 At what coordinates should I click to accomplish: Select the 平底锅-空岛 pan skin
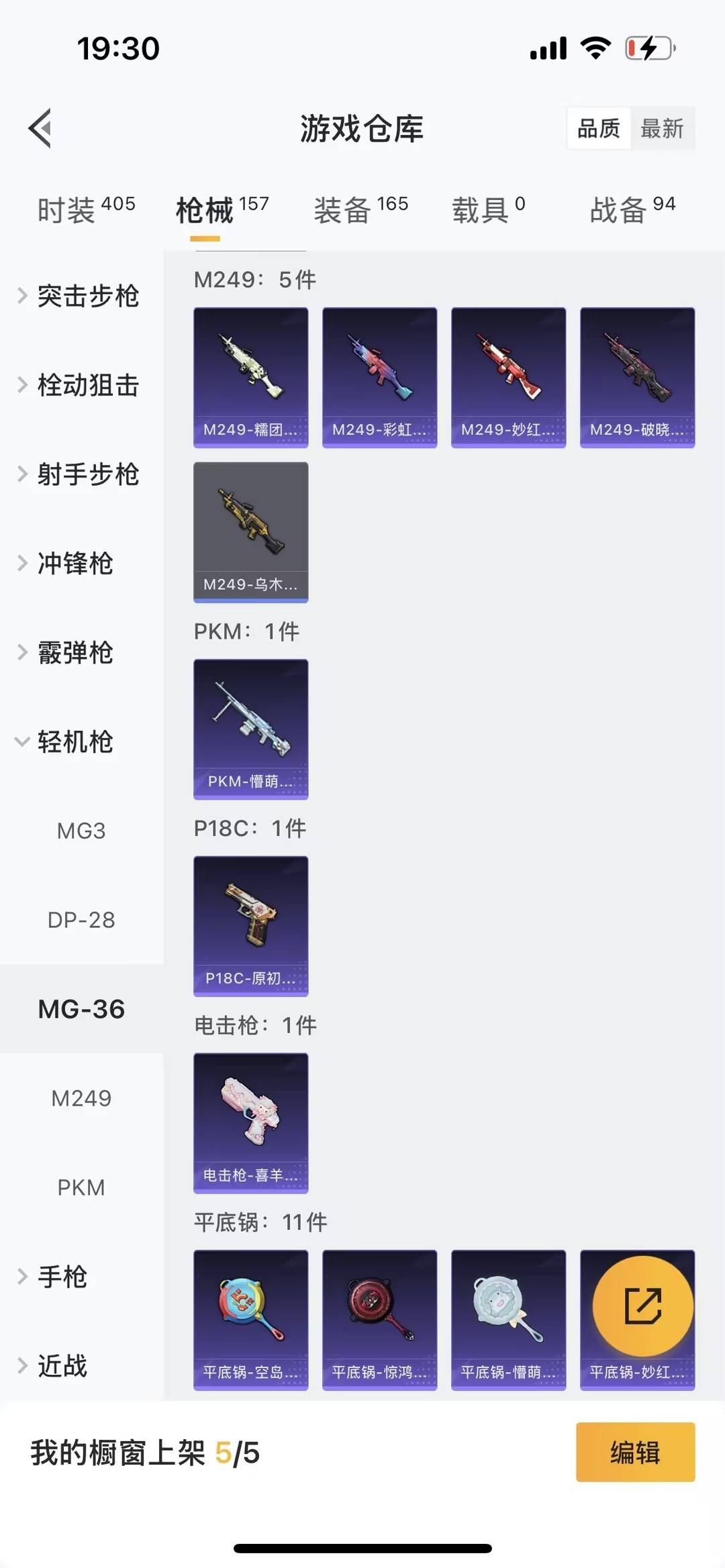[250, 1320]
